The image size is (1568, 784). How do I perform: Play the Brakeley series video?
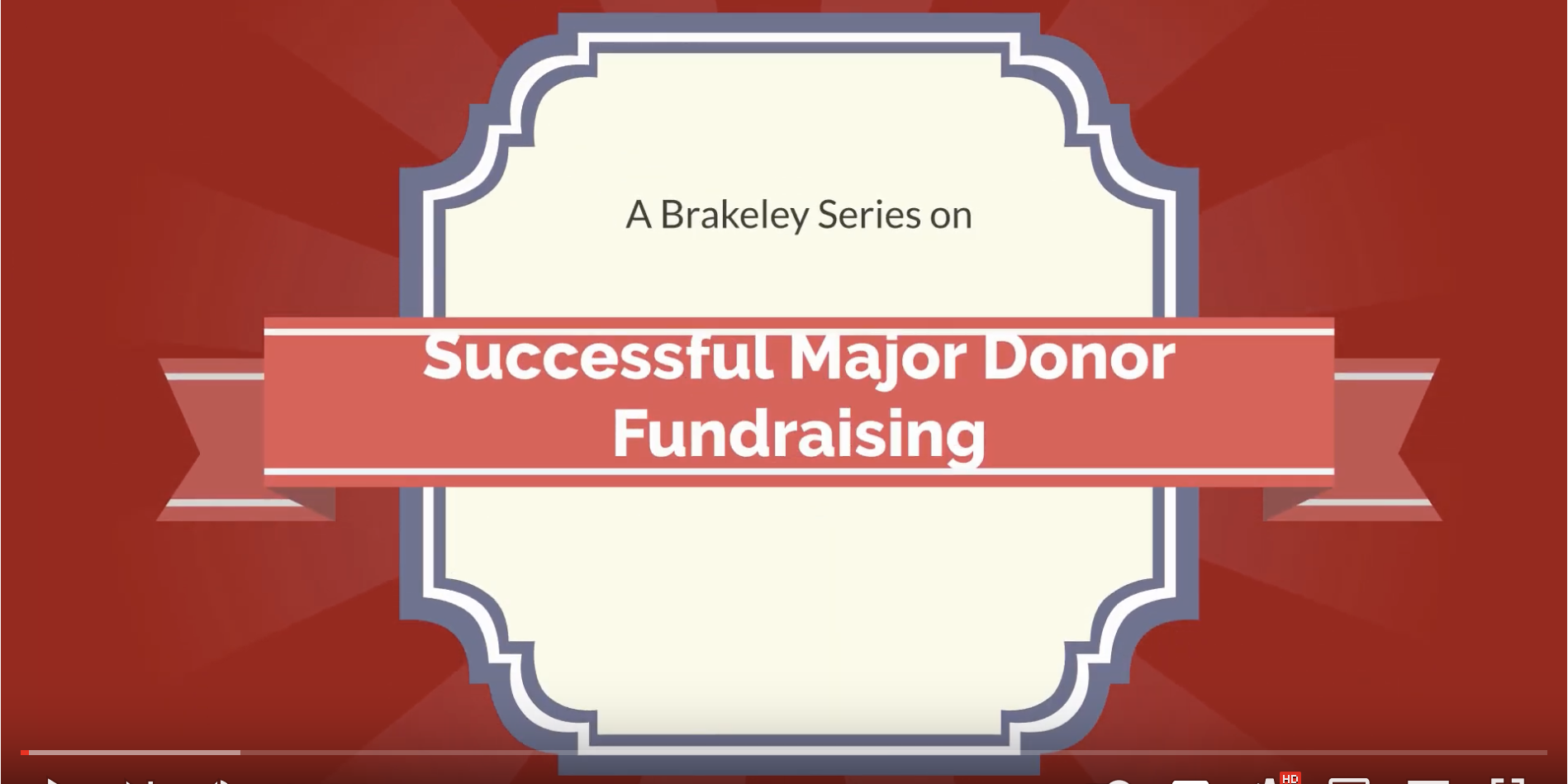tap(51, 781)
